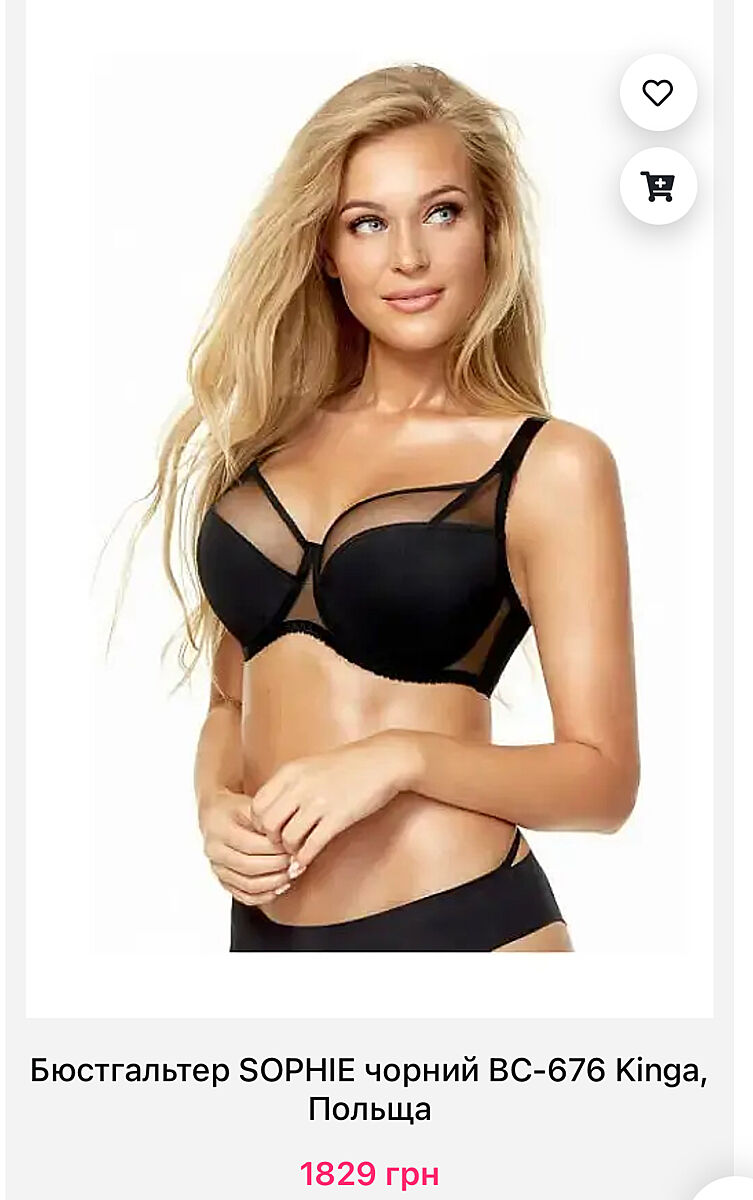The width and height of the screenshot is (753, 1200).
Task: Add the SOPHIE bra to favorites
Action: click(x=657, y=93)
